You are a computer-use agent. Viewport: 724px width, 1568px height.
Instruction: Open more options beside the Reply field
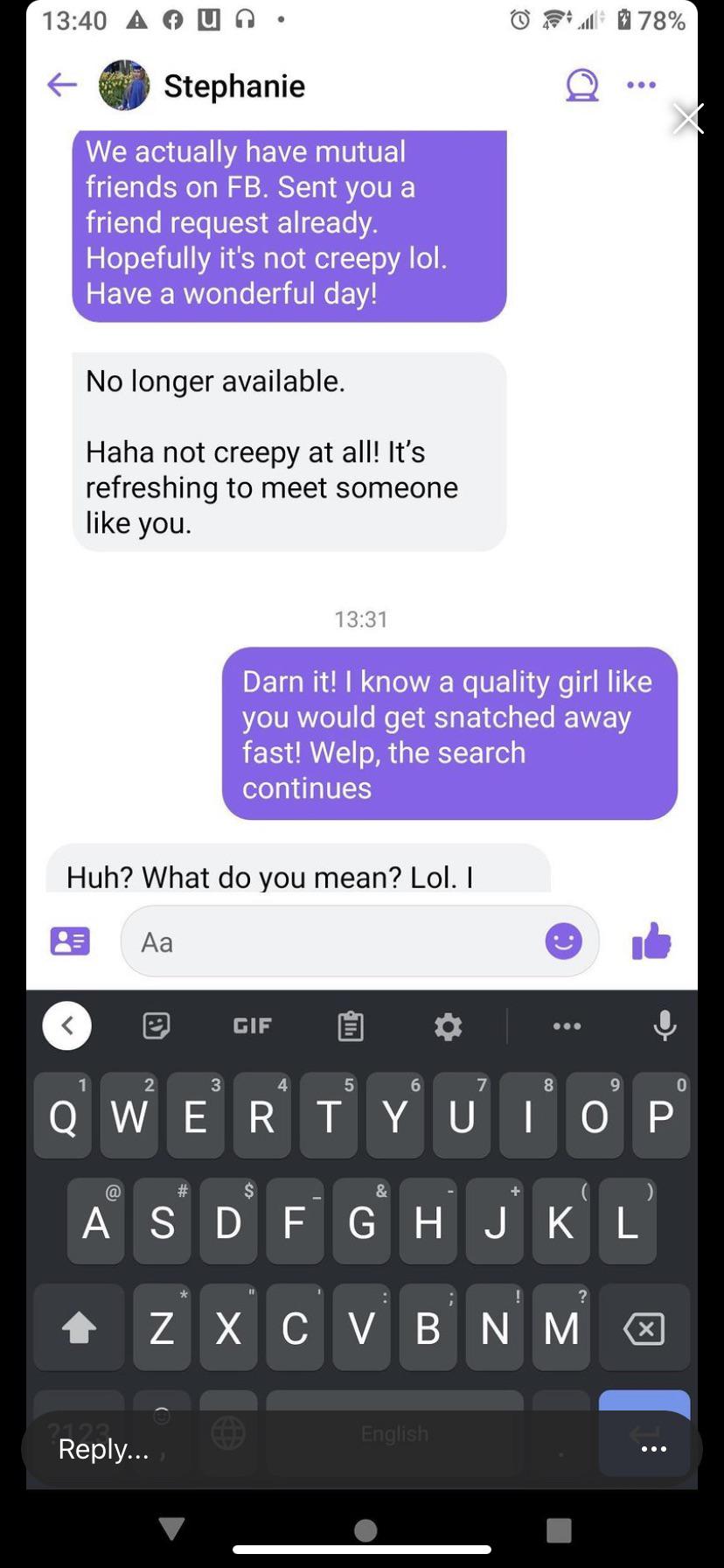click(653, 1450)
